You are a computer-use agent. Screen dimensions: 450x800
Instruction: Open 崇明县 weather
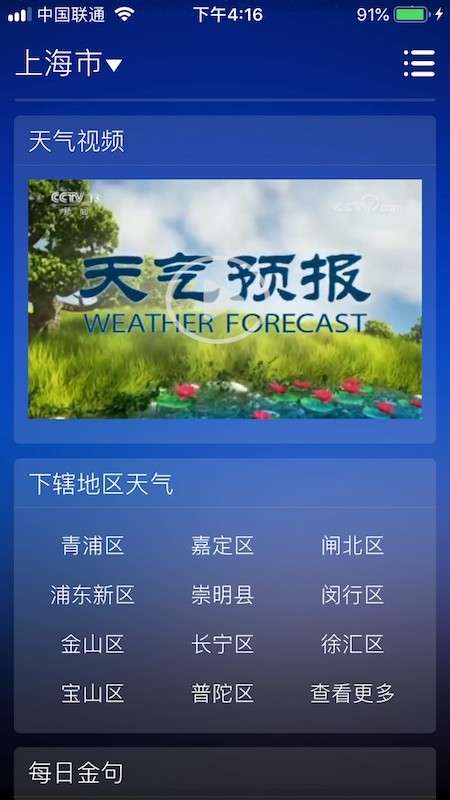(222, 595)
